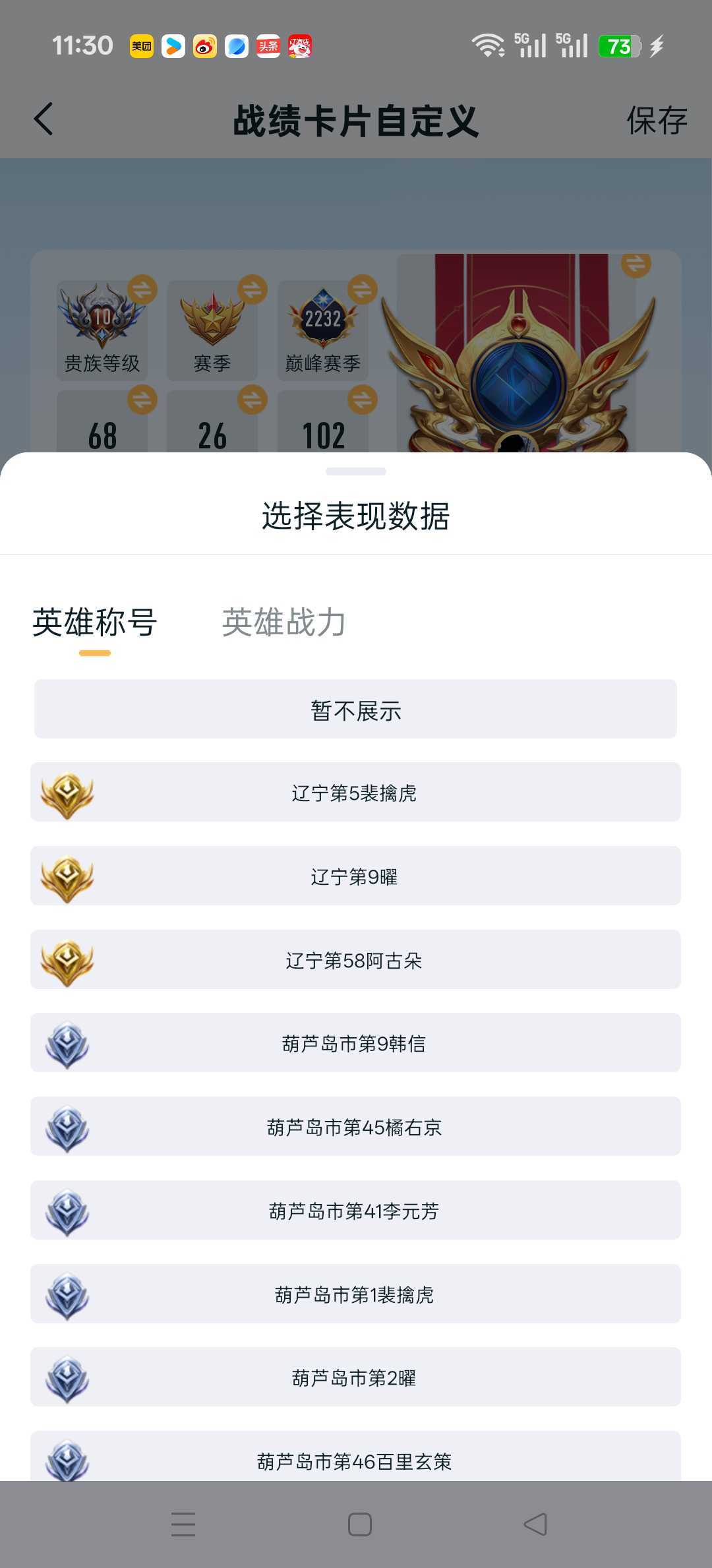Save the card with 保存
This screenshot has width=712, height=1568.
click(x=656, y=121)
